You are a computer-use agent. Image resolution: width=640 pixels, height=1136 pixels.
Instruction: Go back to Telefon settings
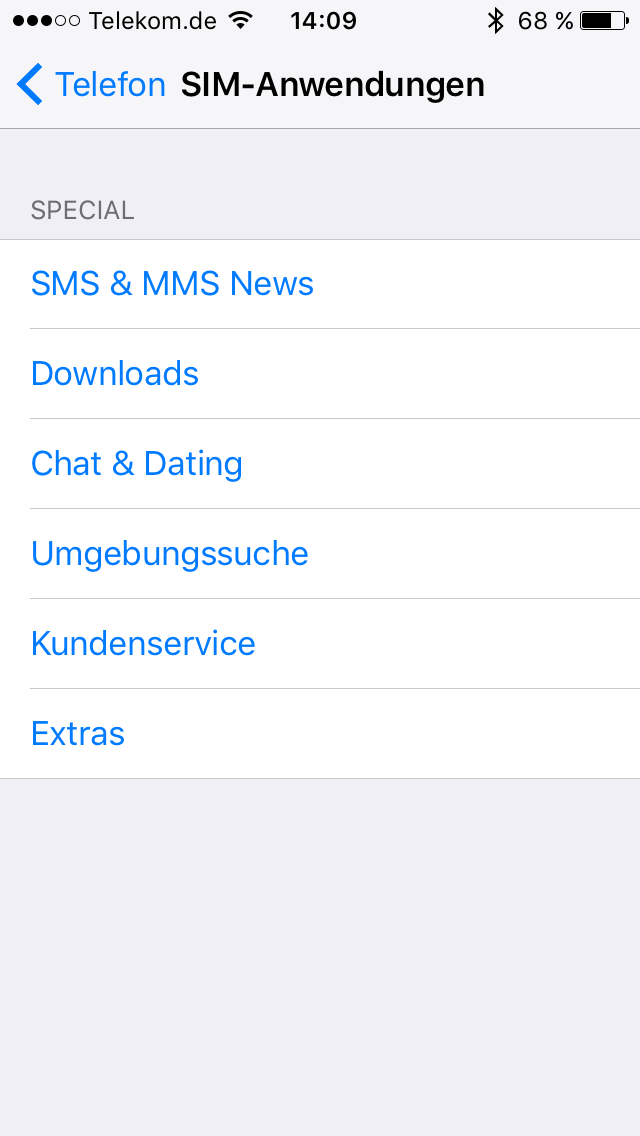click(91, 85)
